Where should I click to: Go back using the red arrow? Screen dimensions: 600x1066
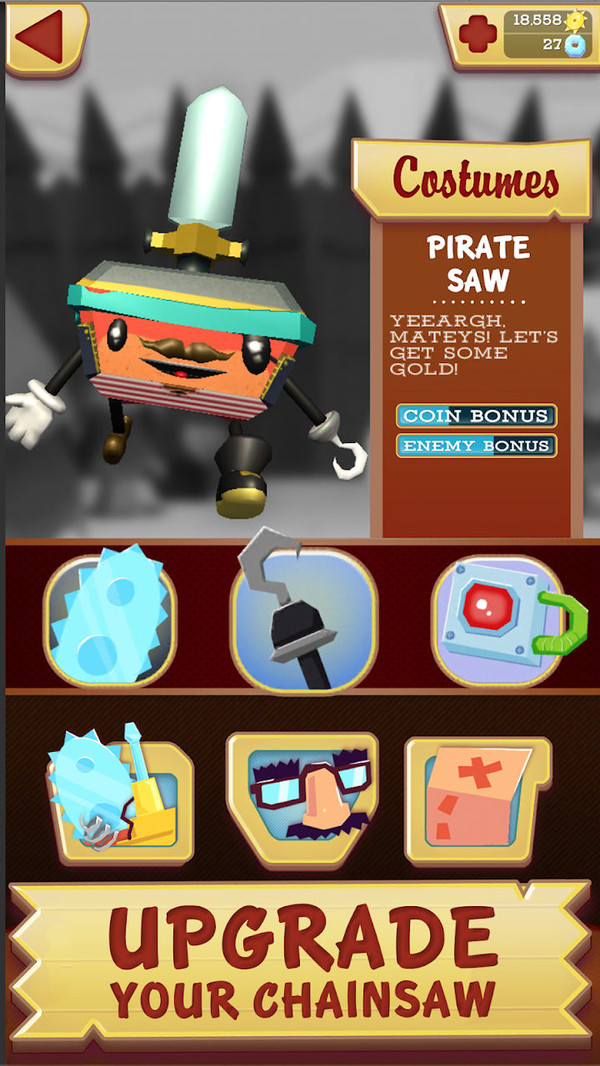click(45, 37)
